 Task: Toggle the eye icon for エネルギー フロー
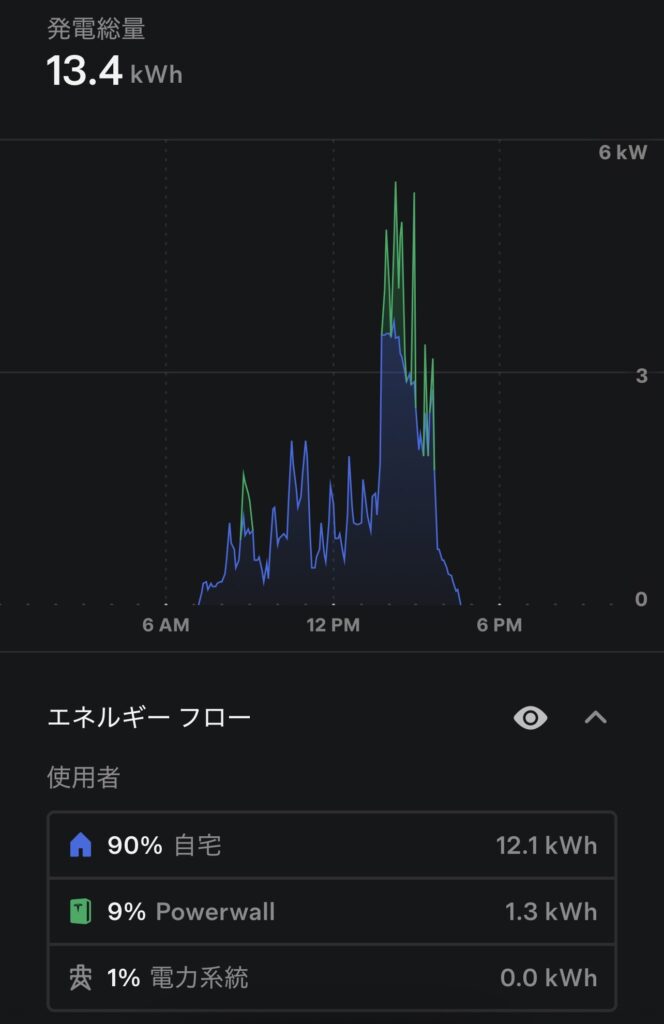530,717
